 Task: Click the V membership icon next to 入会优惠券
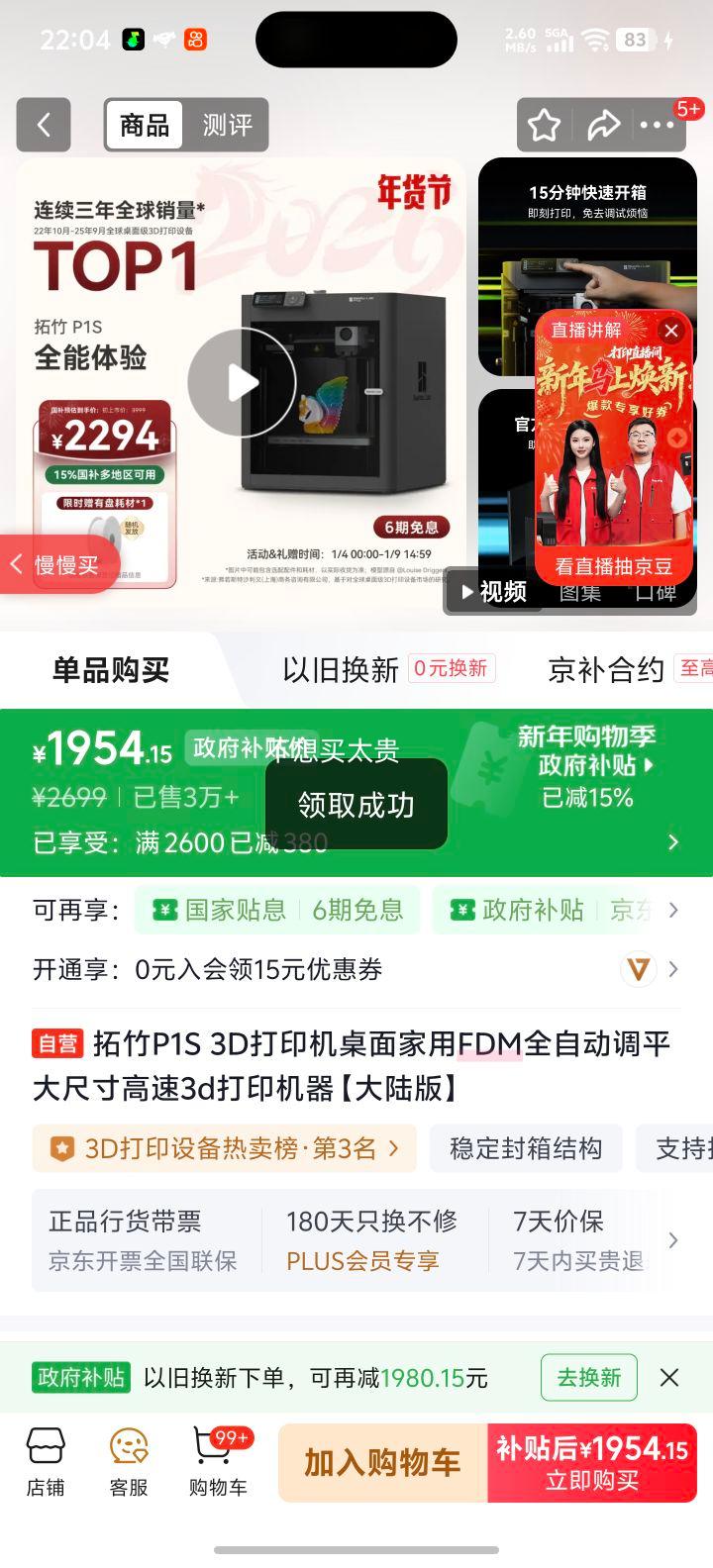tap(640, 970)
